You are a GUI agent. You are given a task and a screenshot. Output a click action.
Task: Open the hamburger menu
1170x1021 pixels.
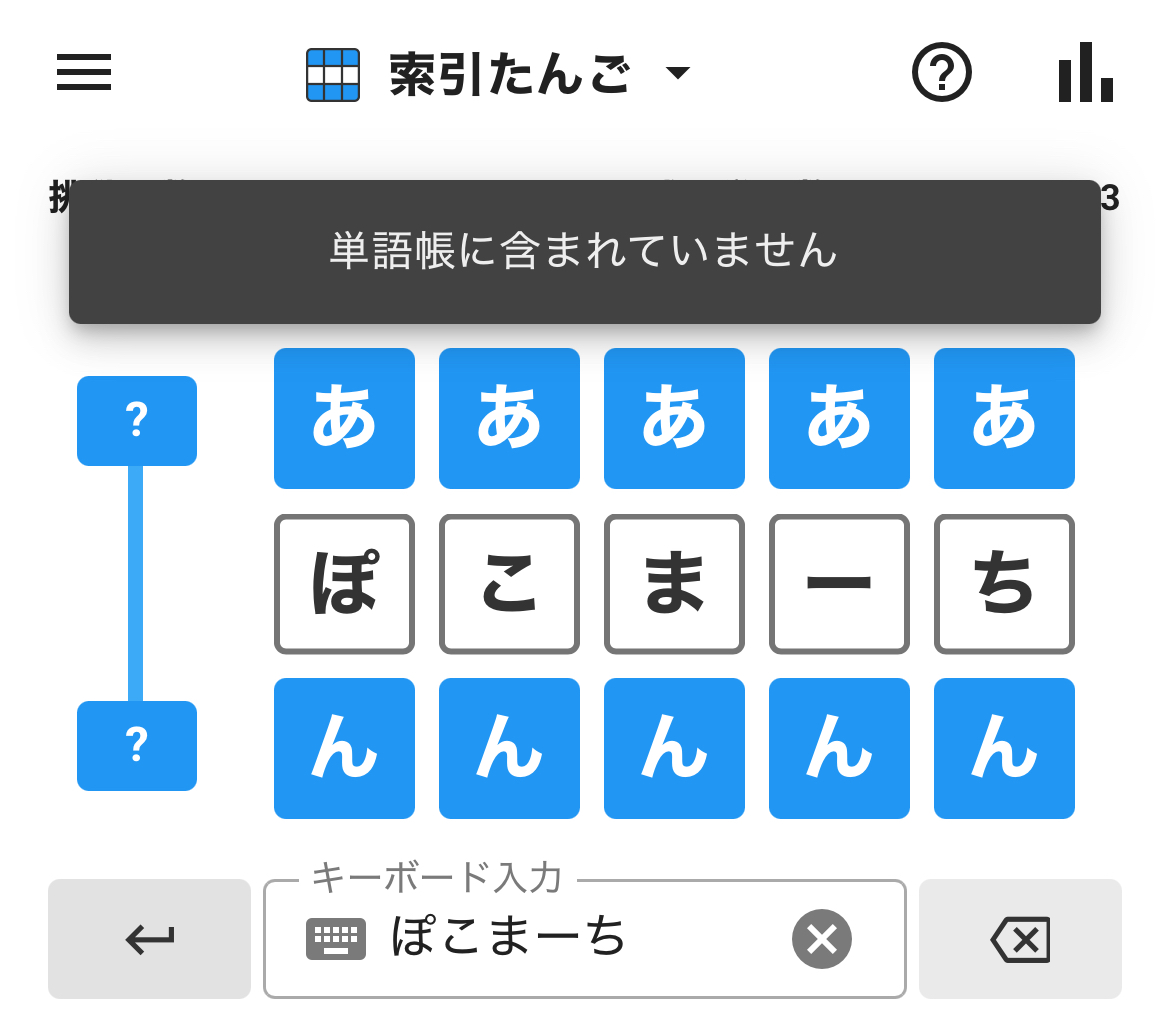pyautogui.click(x=84, y=72)
